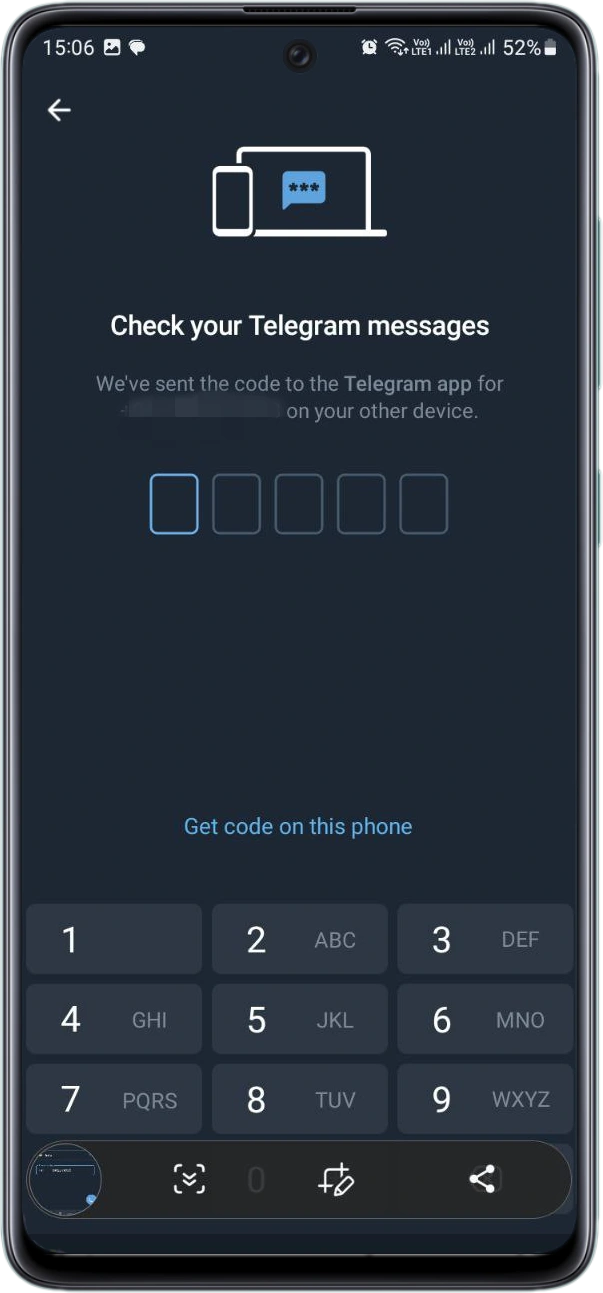Tap keypad key 9 WXYZ
Viewport: 603px width, 1293px height.
pos(485,1099)
